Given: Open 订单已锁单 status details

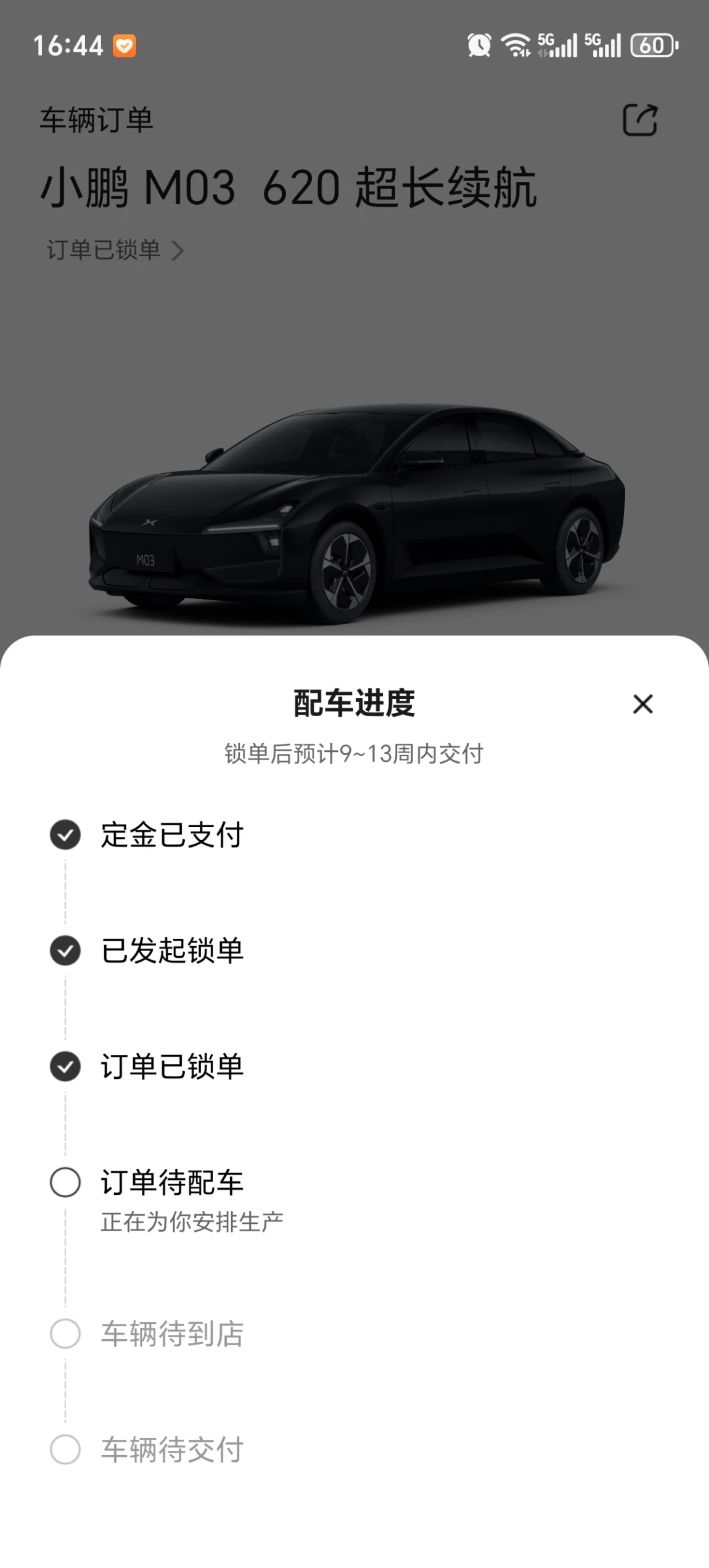Looking at the screenshot, I should 115,250.
